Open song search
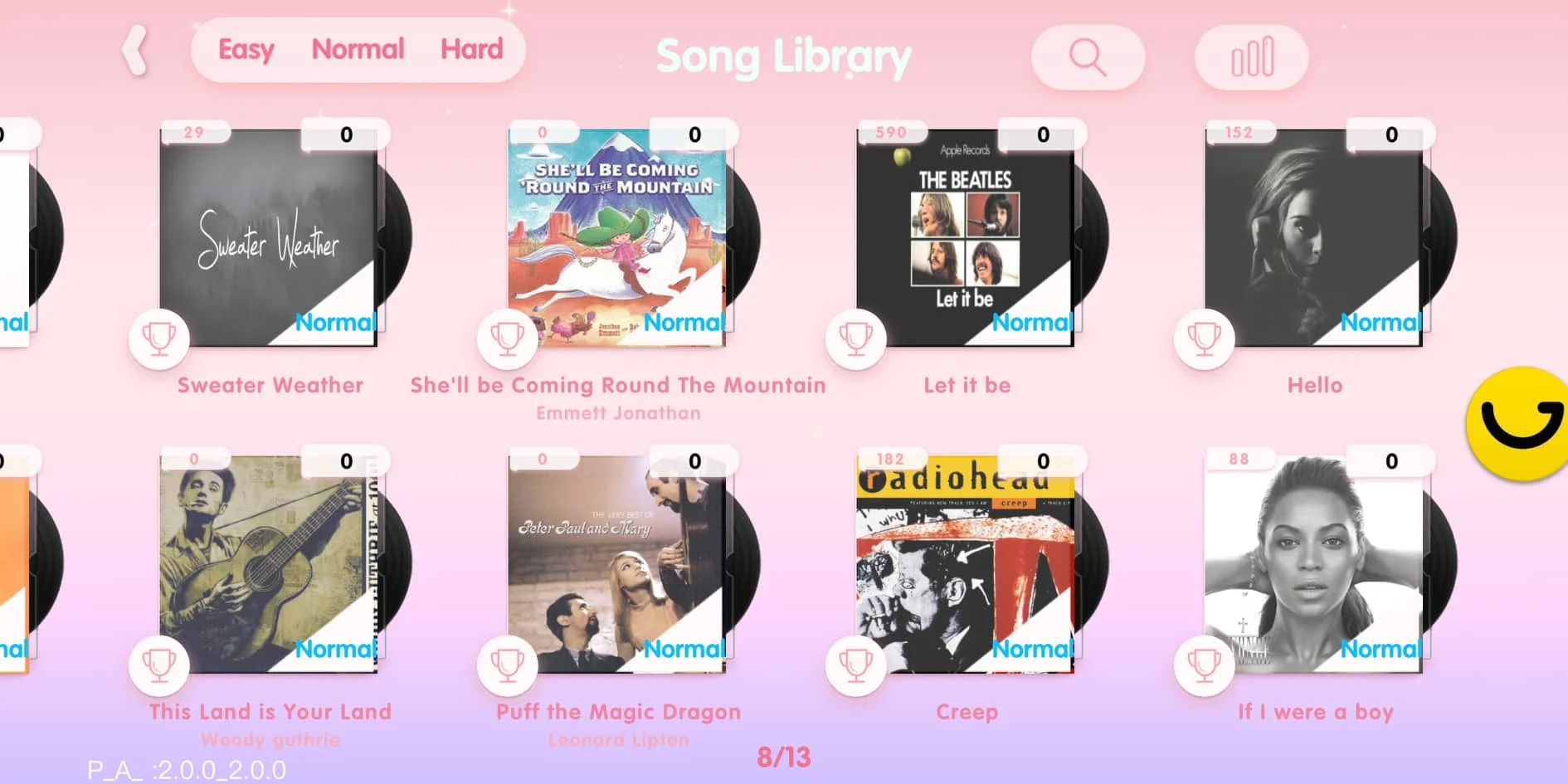Screen dimensions: 1568x784 [x=1088, y=57]
